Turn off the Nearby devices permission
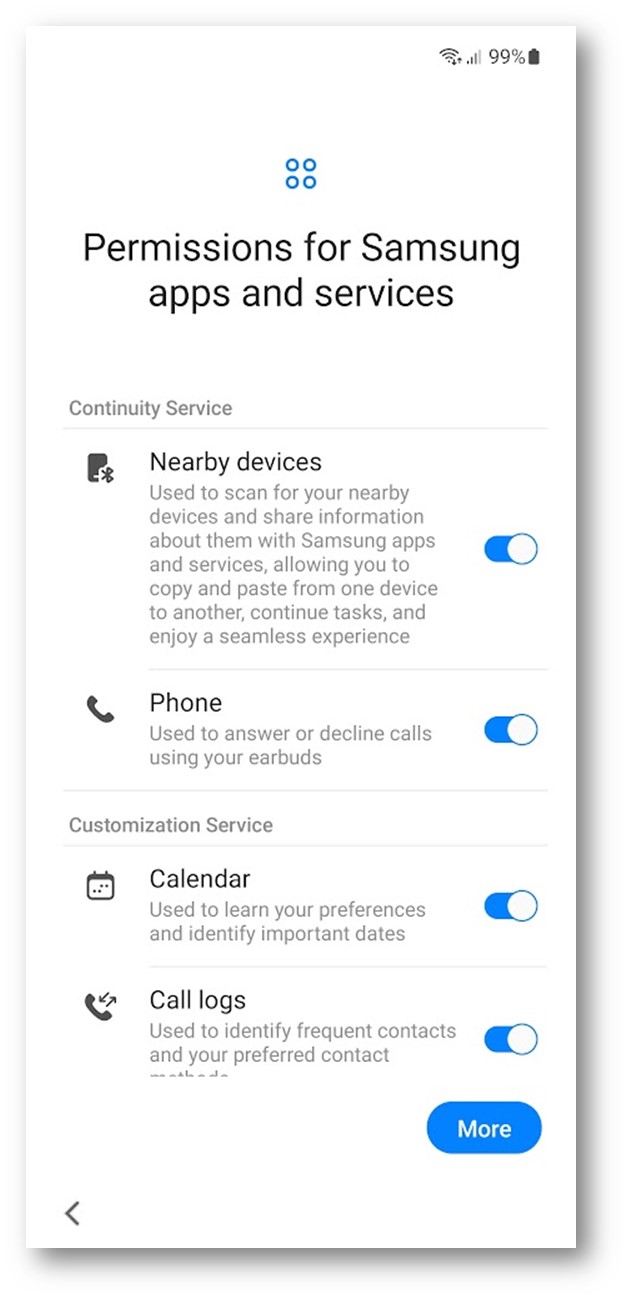The height and width of the screenshot is (1300, 628). point(511,549)
